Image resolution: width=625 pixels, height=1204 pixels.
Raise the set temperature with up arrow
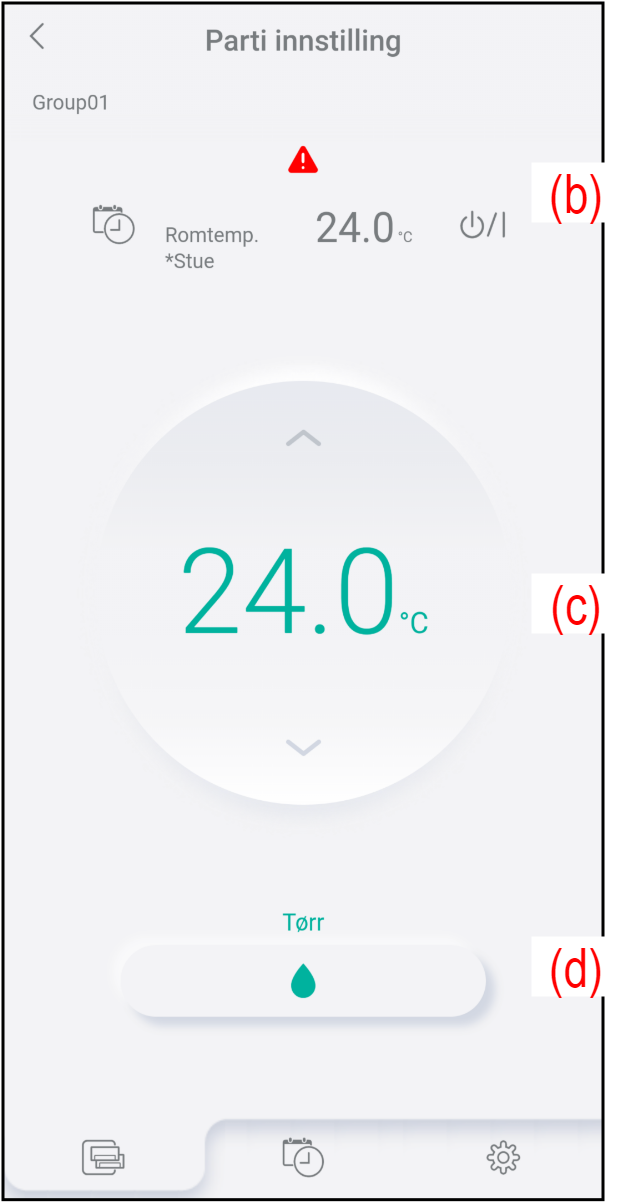tap(303, 438)
